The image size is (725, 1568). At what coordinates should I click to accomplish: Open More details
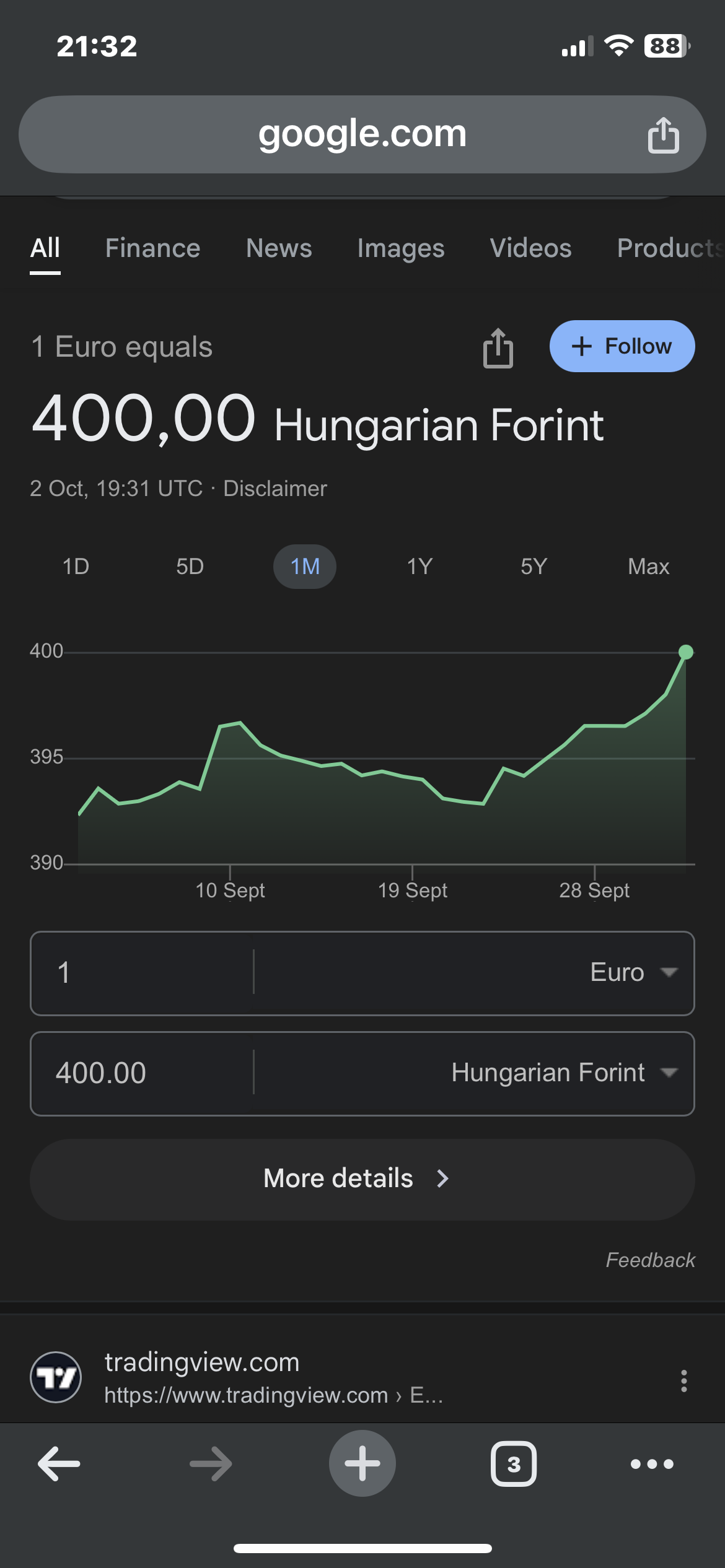pos(362,1179)
